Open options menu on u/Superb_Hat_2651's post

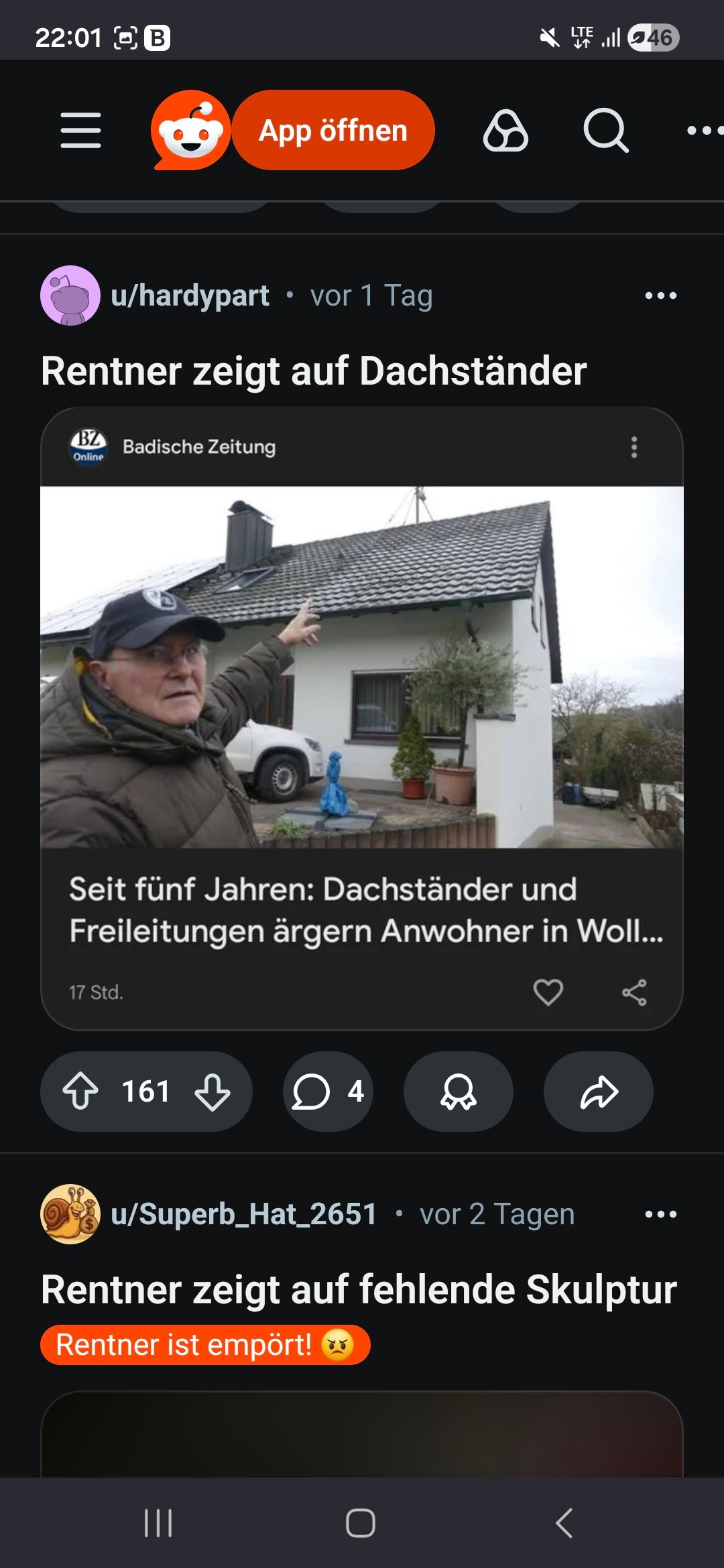tap(660, 1214)
